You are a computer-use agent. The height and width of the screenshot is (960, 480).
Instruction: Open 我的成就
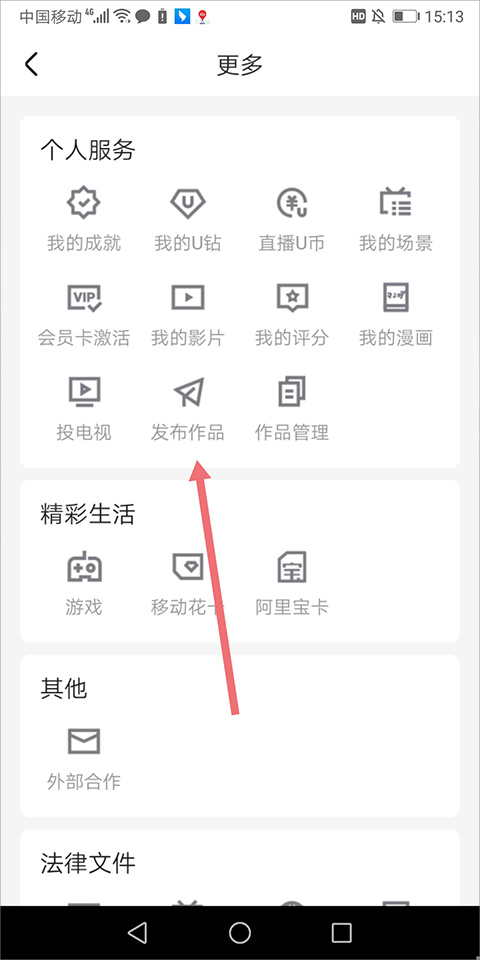[84, 219]
